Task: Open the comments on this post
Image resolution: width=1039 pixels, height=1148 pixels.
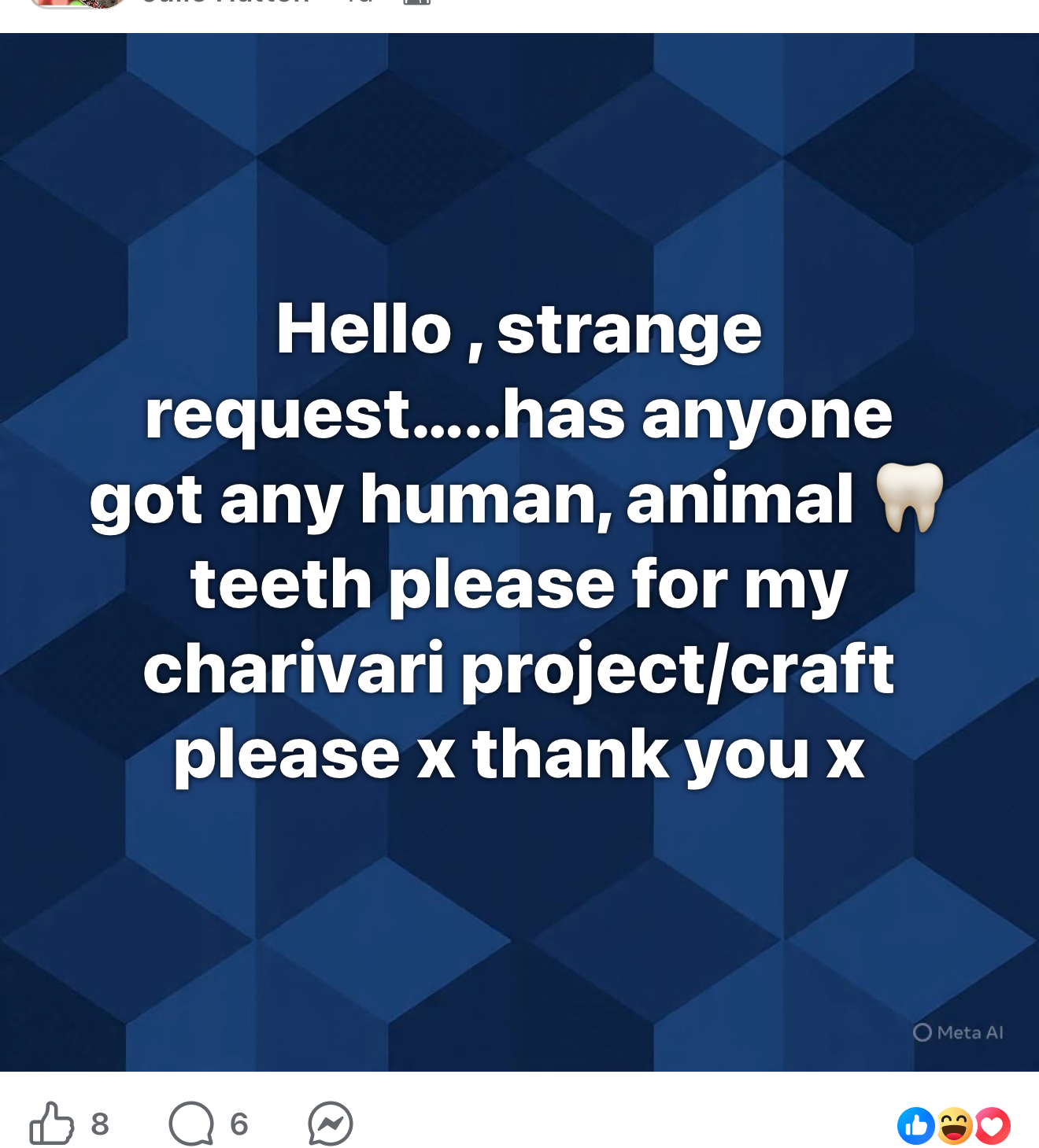Action: [x=191, y=1123]
